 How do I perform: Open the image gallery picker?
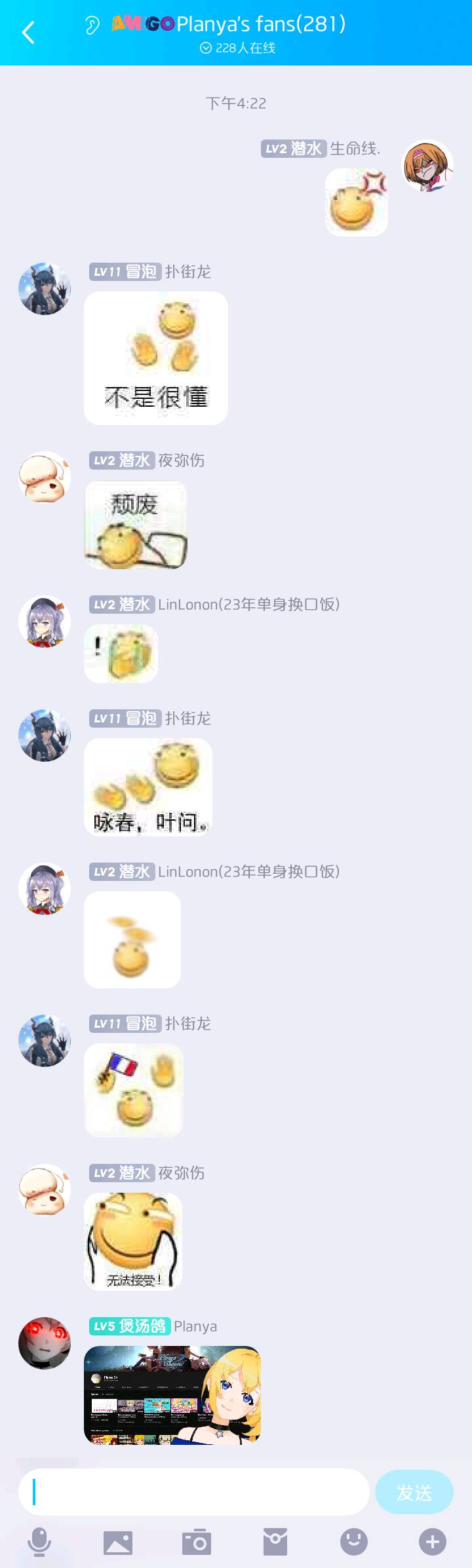(x=118, y=1542)
